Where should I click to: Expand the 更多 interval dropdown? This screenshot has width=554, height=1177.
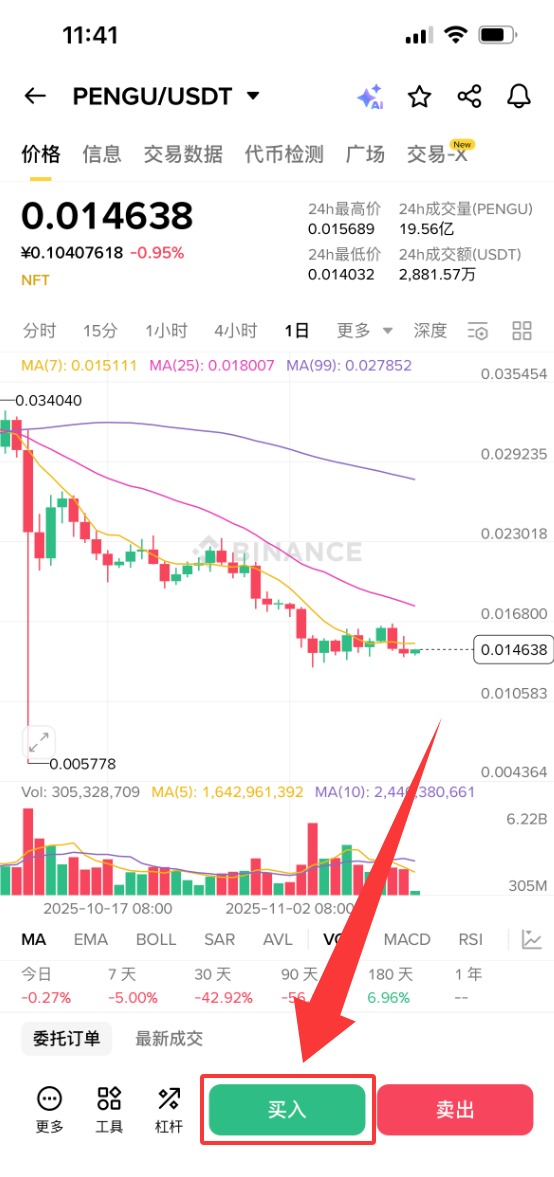pyautogui.click(x=365, y=330)
